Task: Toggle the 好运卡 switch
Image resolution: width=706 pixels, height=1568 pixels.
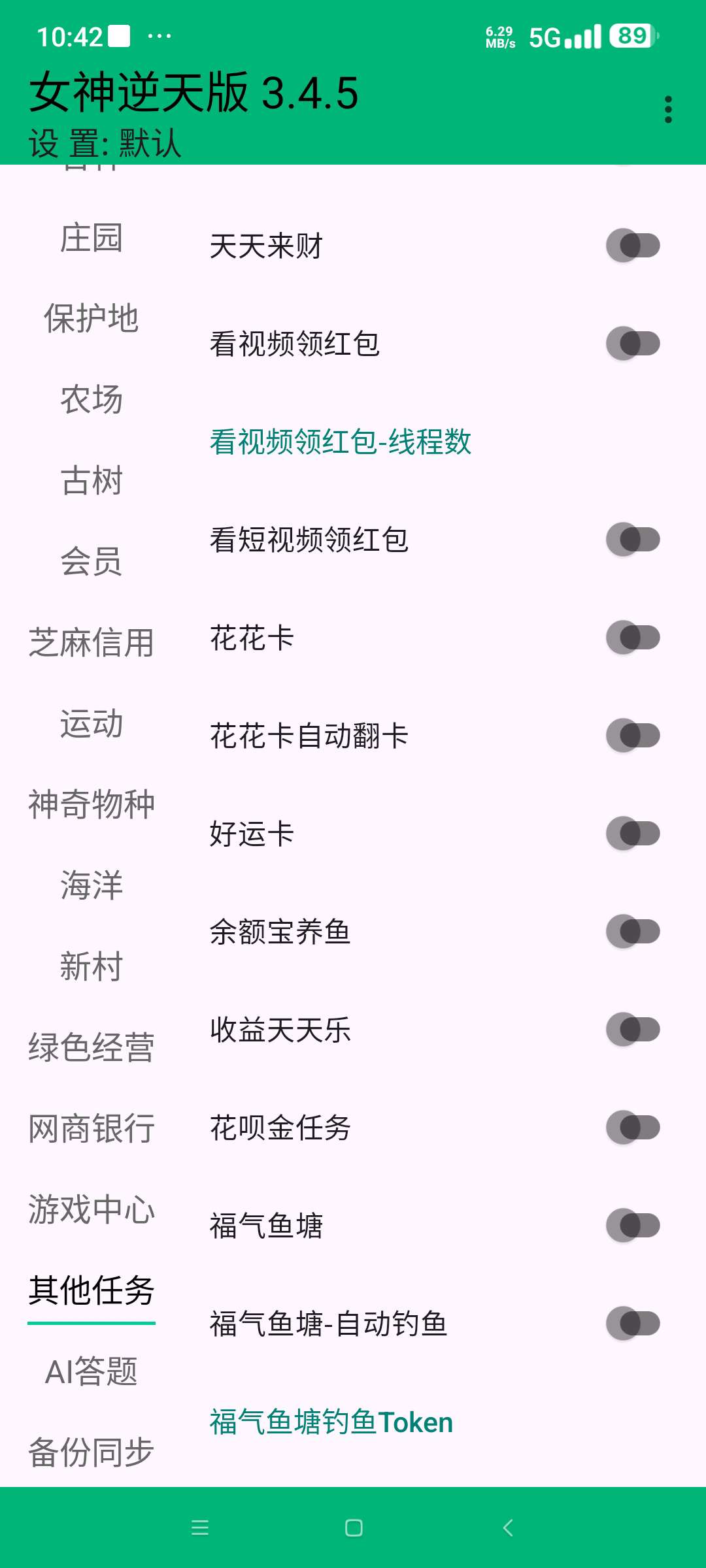Action: tap(634, 833)
